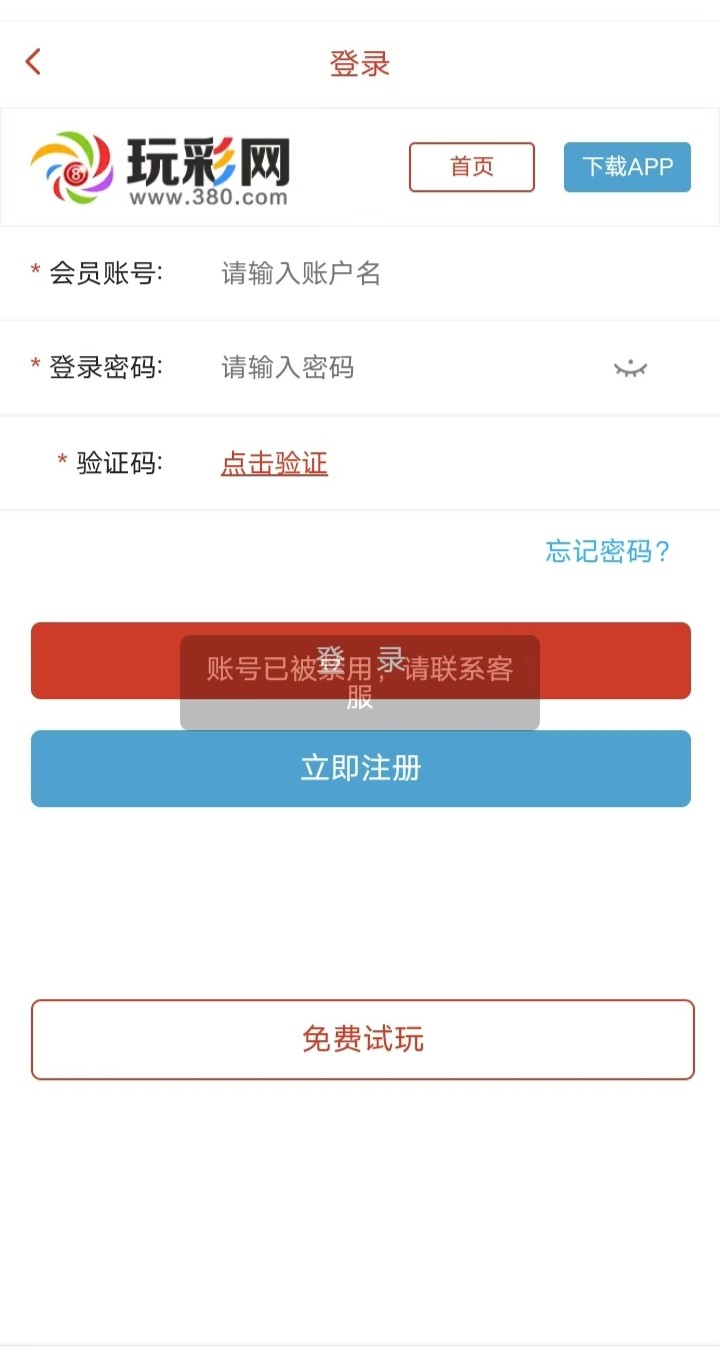Select 免费试玩 button
720x1352 pixels.
click(363, 1039)
